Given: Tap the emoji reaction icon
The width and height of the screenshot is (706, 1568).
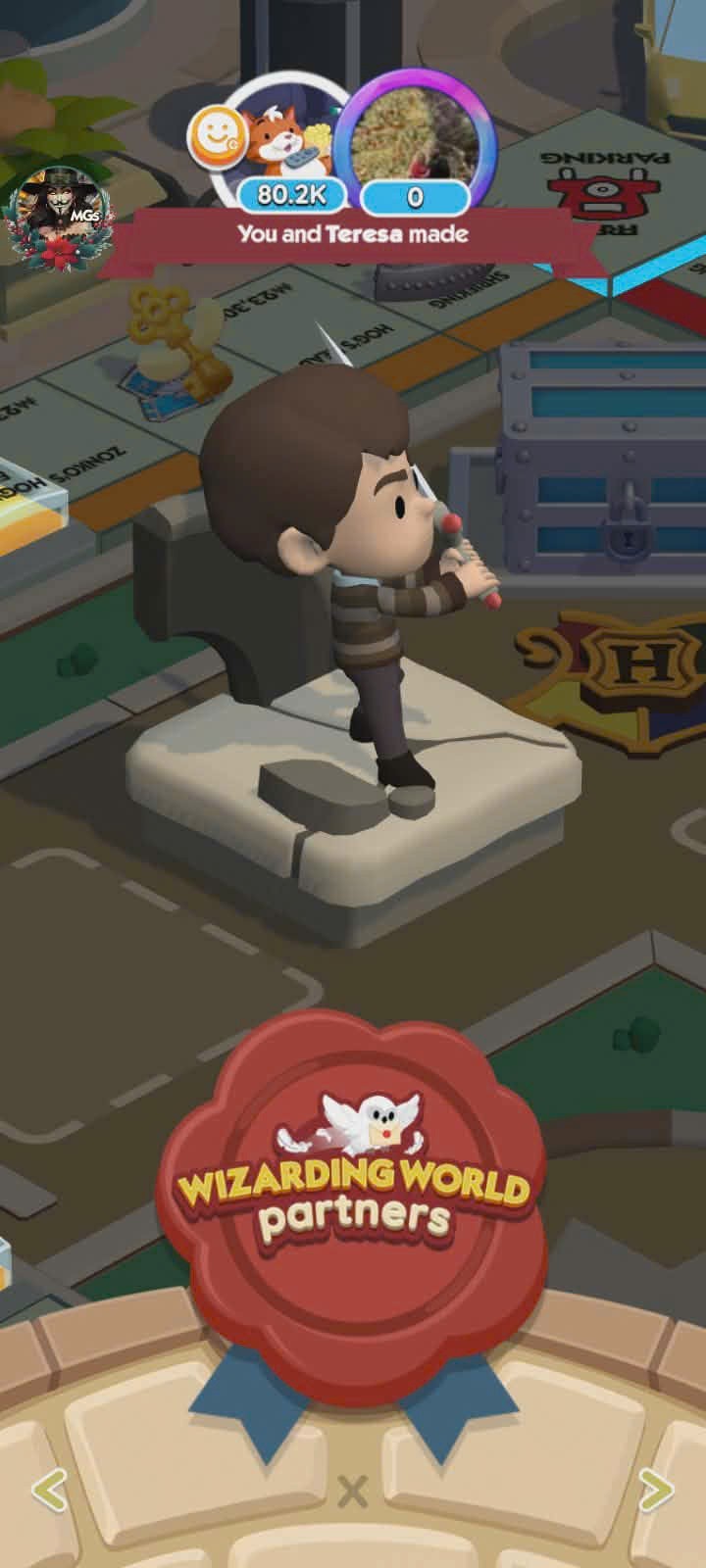Looking at the screenshot, I should [213, 136].
